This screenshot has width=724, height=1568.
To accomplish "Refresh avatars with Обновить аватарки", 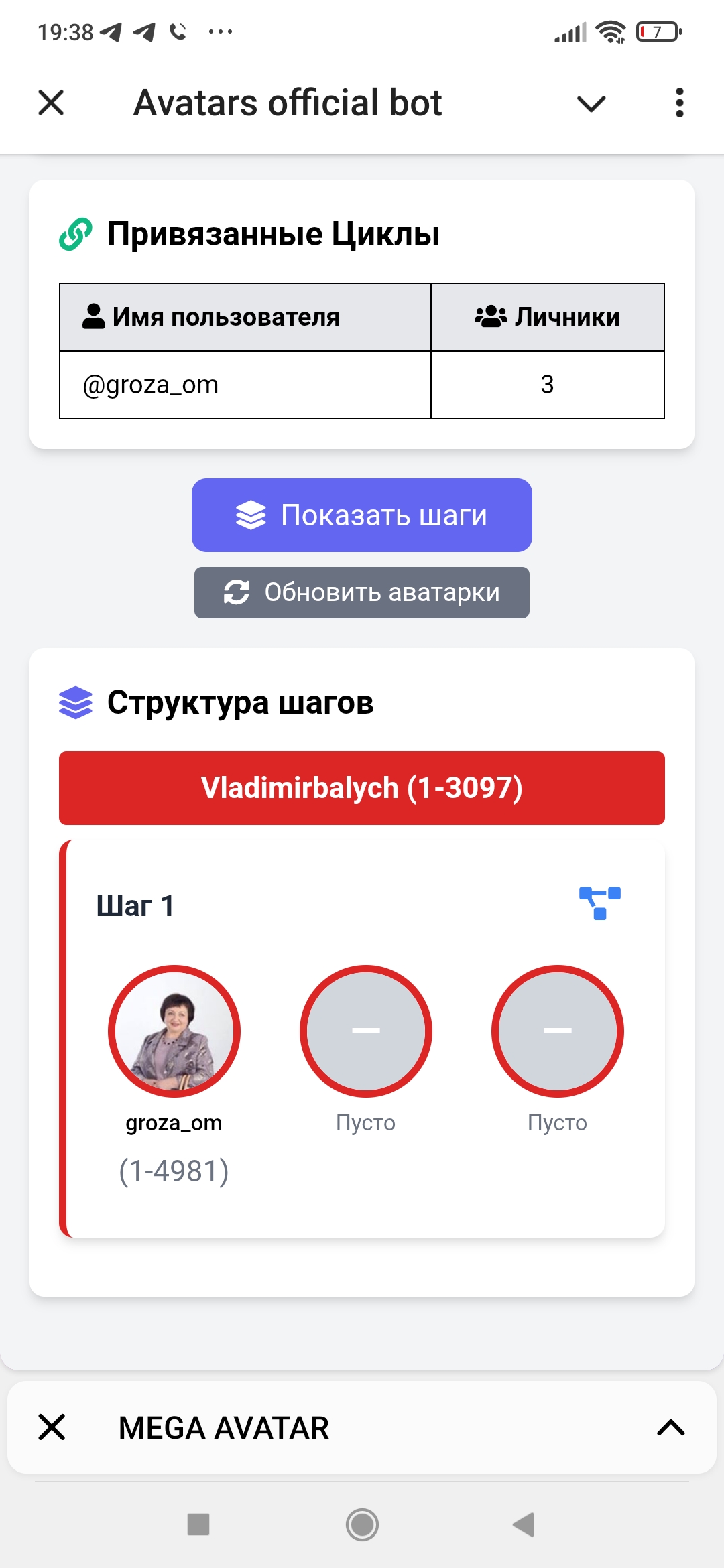I will pyautogui.click(x=361, y=592).
